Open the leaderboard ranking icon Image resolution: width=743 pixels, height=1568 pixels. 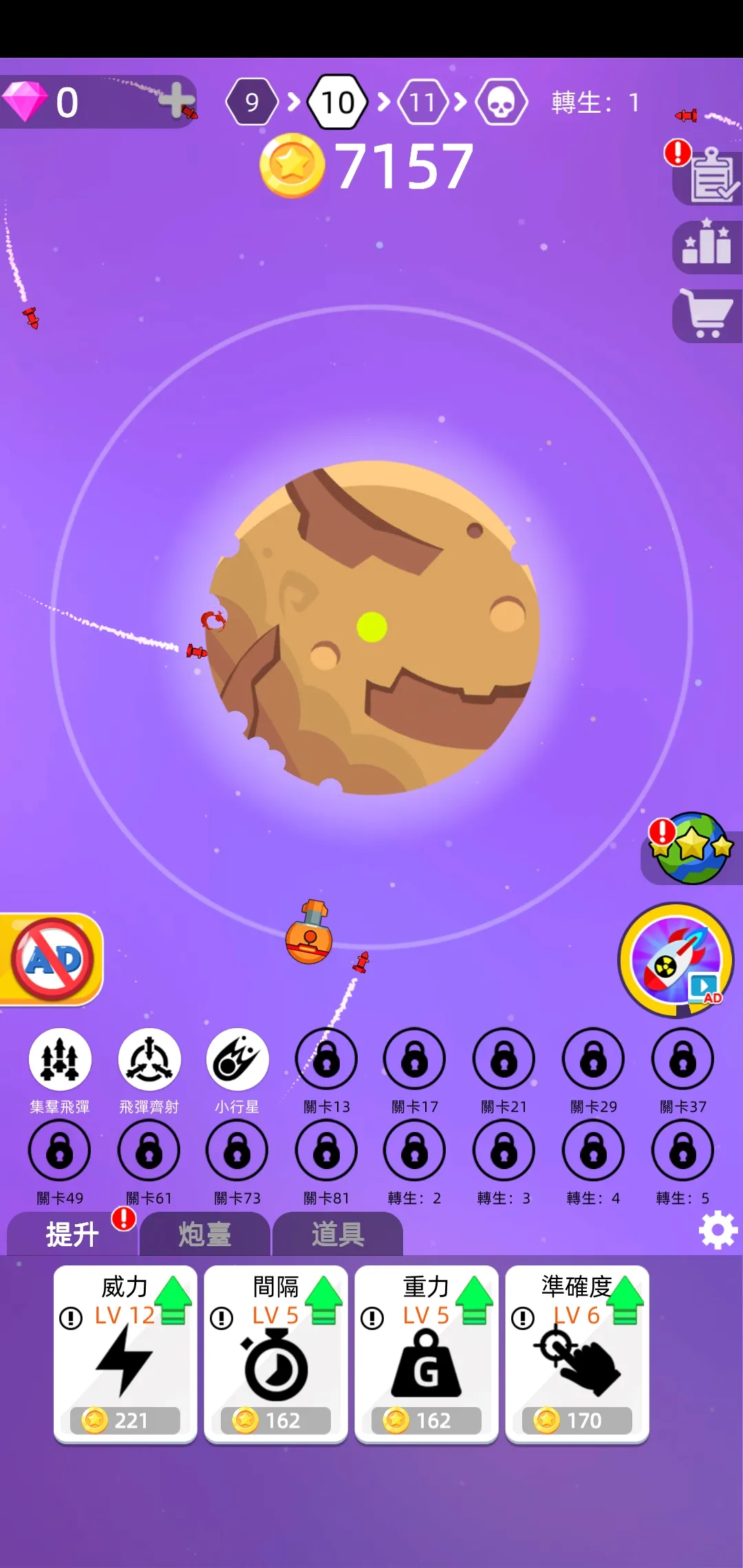coord(707,246)
